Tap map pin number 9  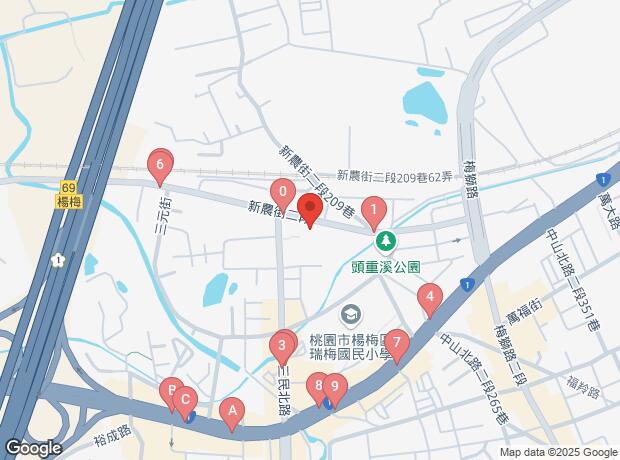tap(335, 385)
